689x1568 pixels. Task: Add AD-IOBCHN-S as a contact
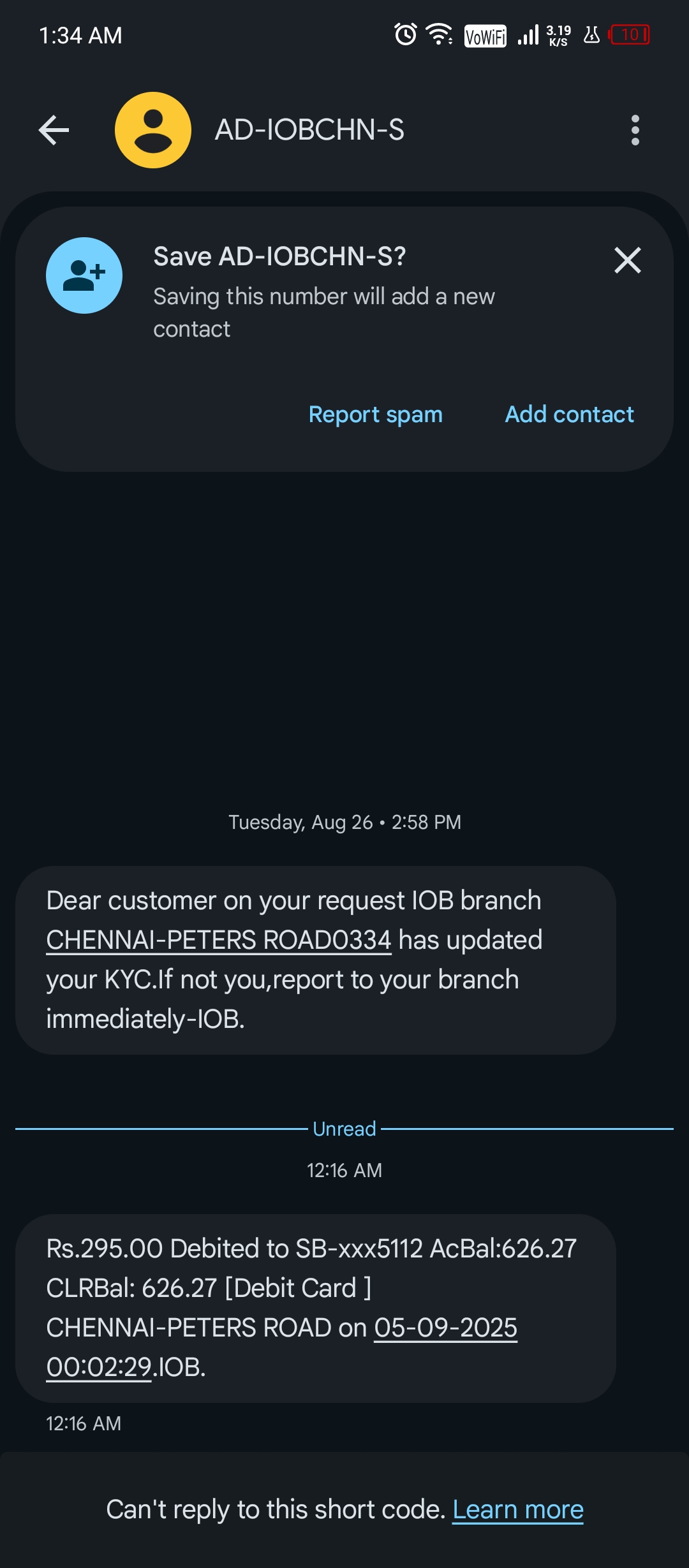569,414
